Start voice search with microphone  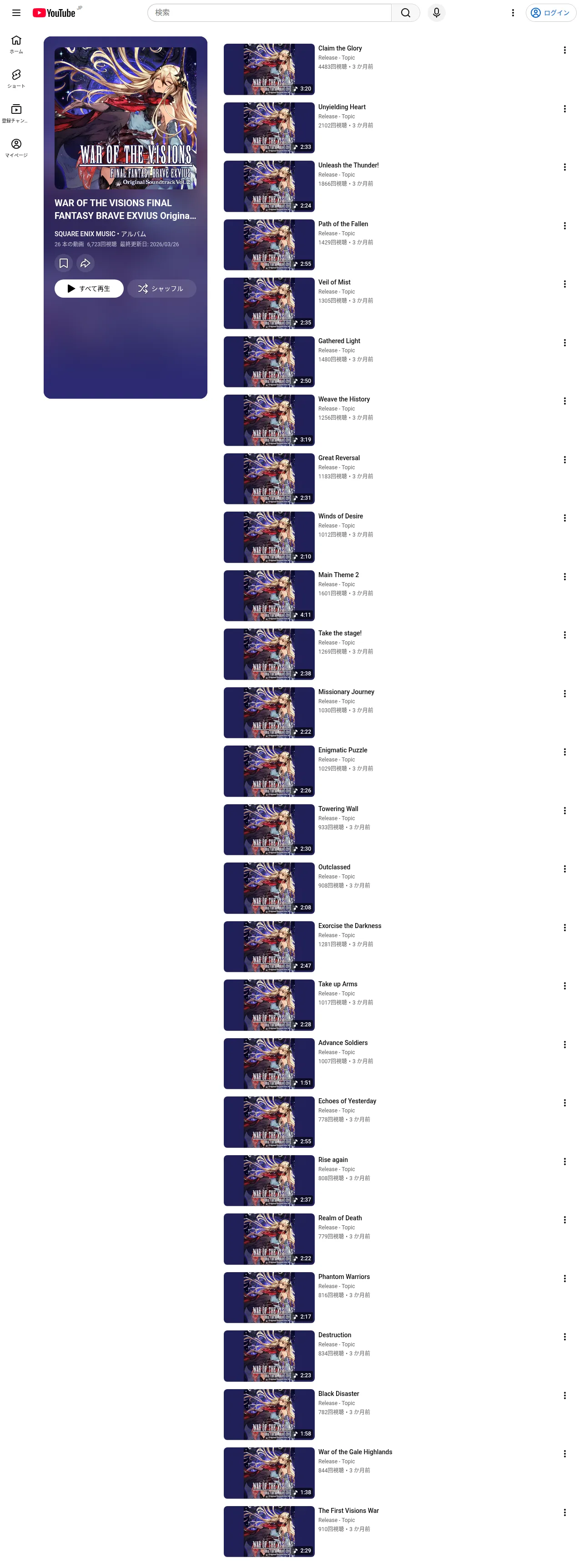(x=436, y=13)
